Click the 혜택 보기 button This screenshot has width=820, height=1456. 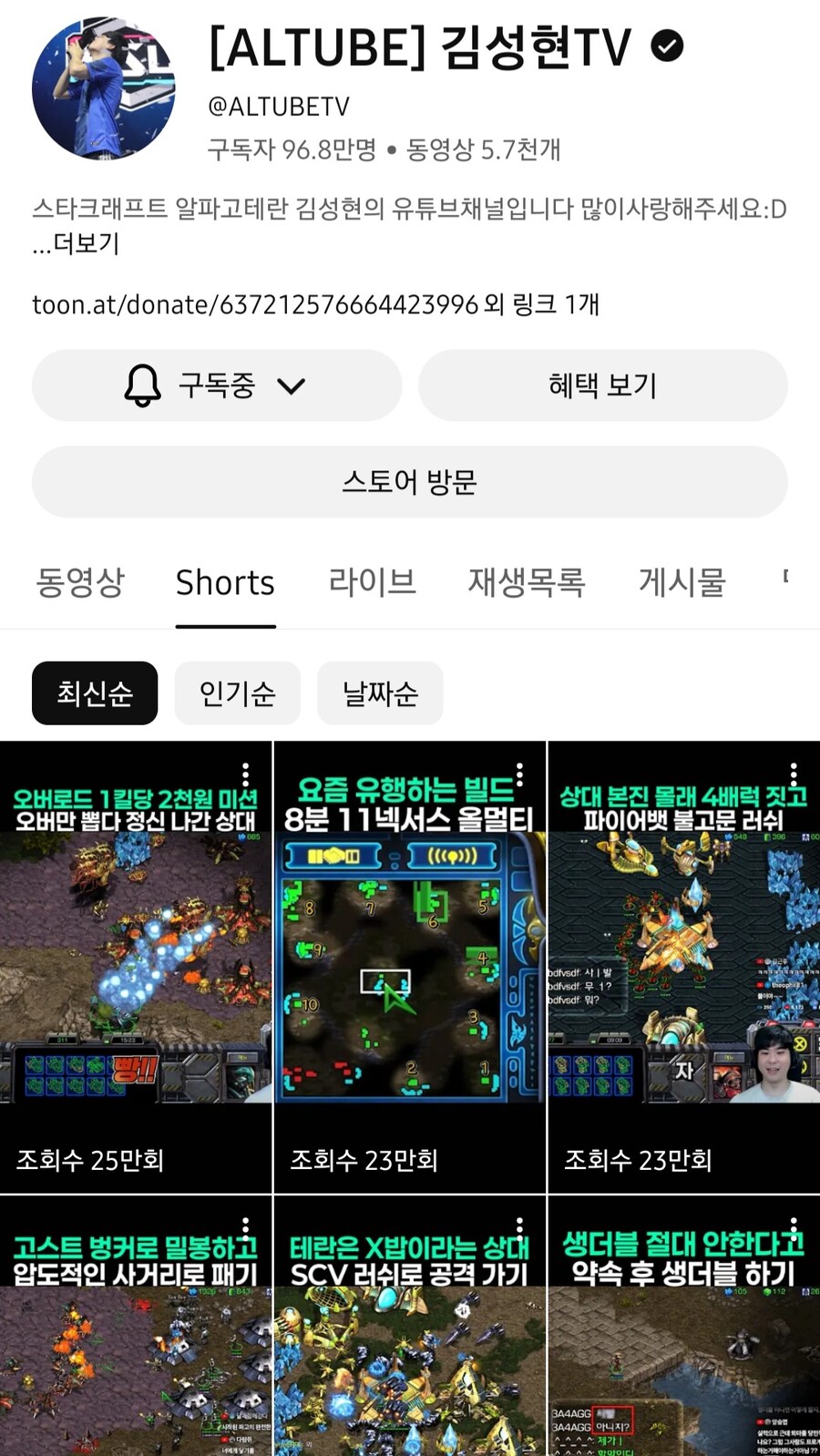[603, 385]
